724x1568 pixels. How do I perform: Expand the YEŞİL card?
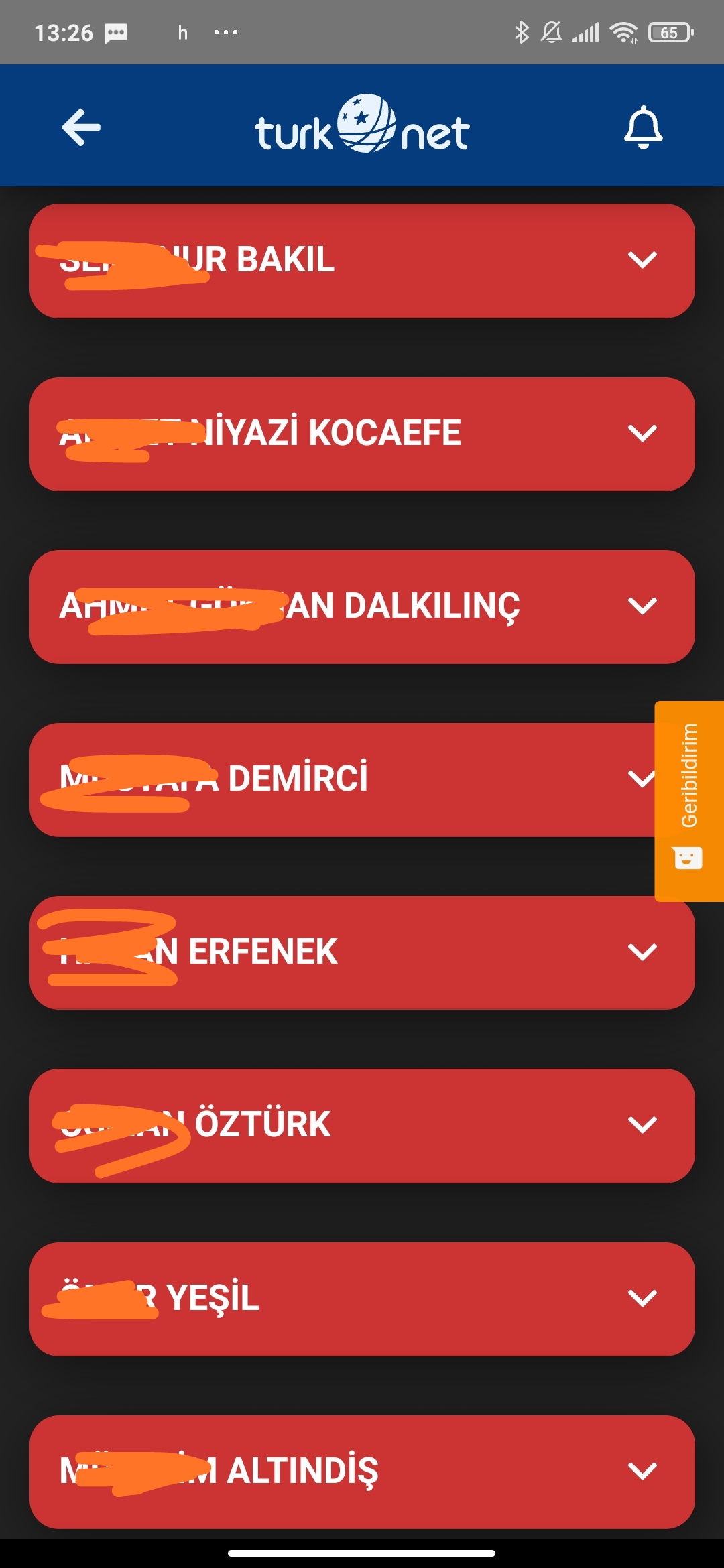[362, 1299]
